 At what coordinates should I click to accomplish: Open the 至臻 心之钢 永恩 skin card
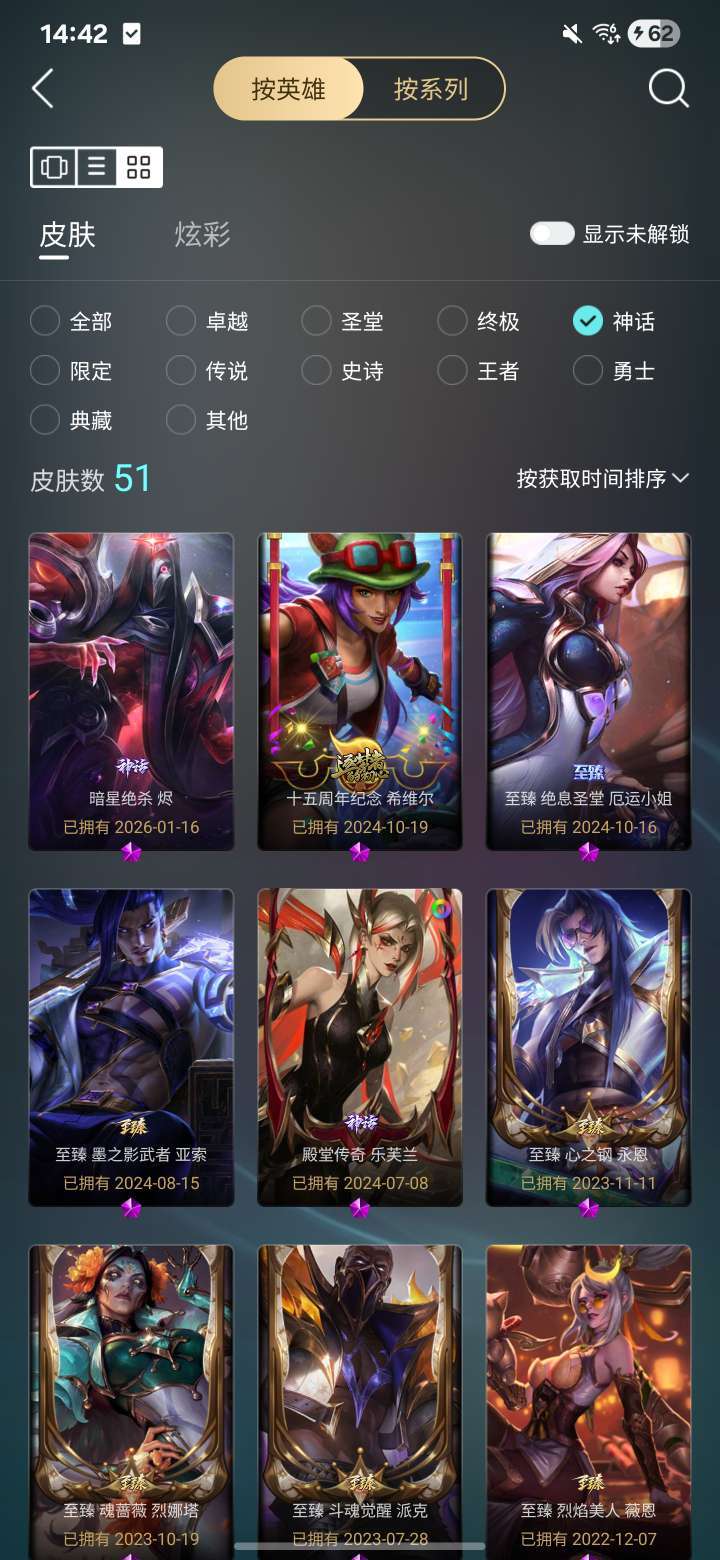588,1045
